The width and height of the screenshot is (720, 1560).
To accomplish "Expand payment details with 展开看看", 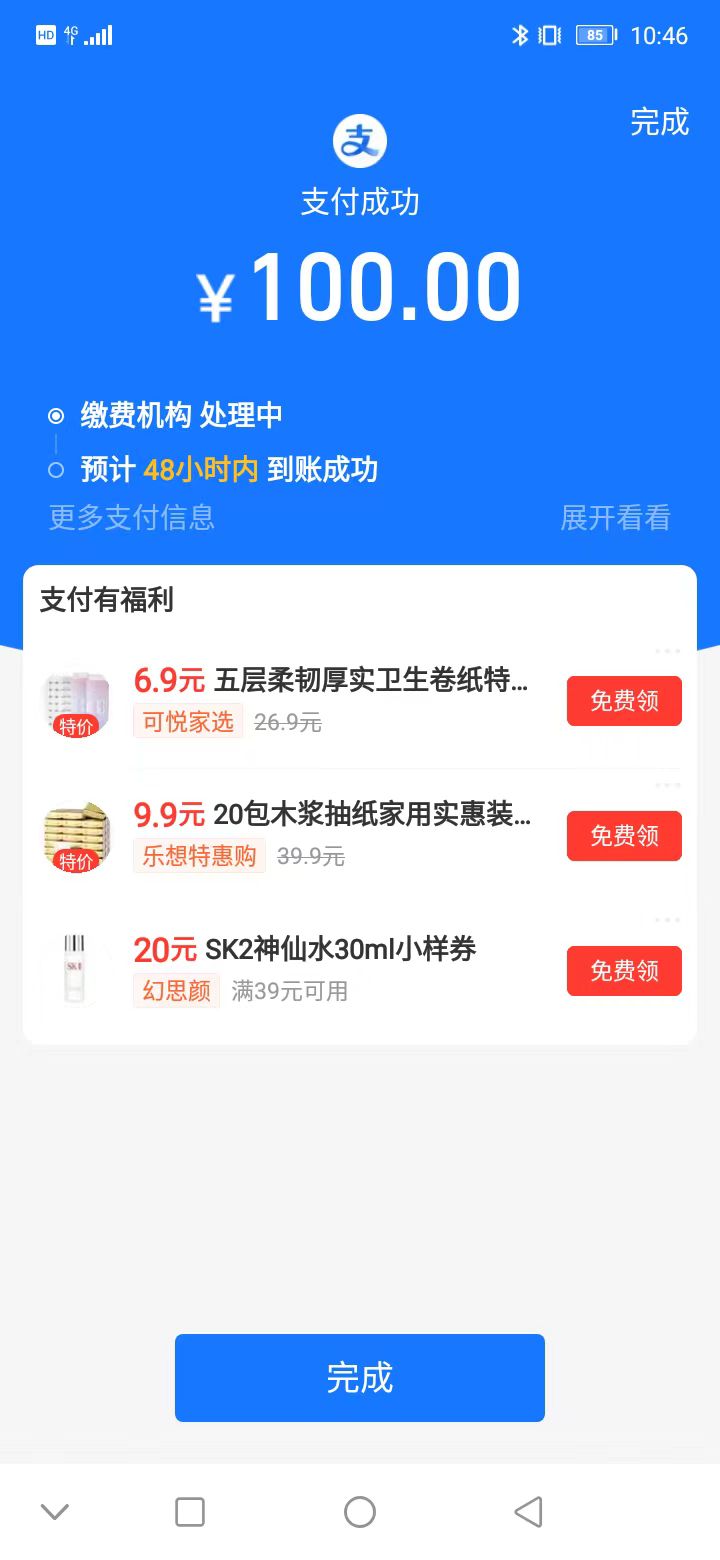I will (x=615, y=518).
